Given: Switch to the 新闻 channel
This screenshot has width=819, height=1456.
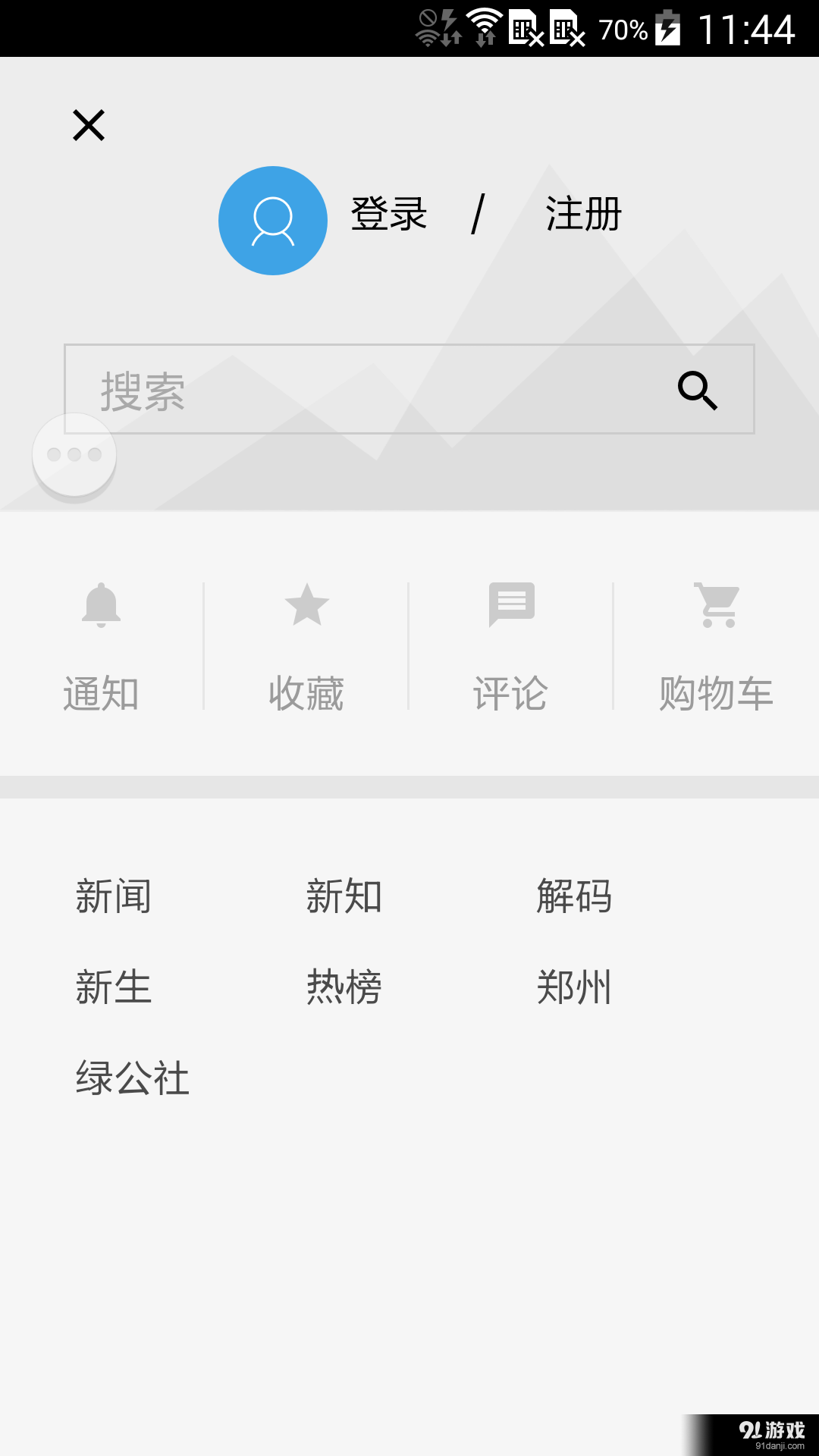Looking at the screenshot, I should click(112, 896).
